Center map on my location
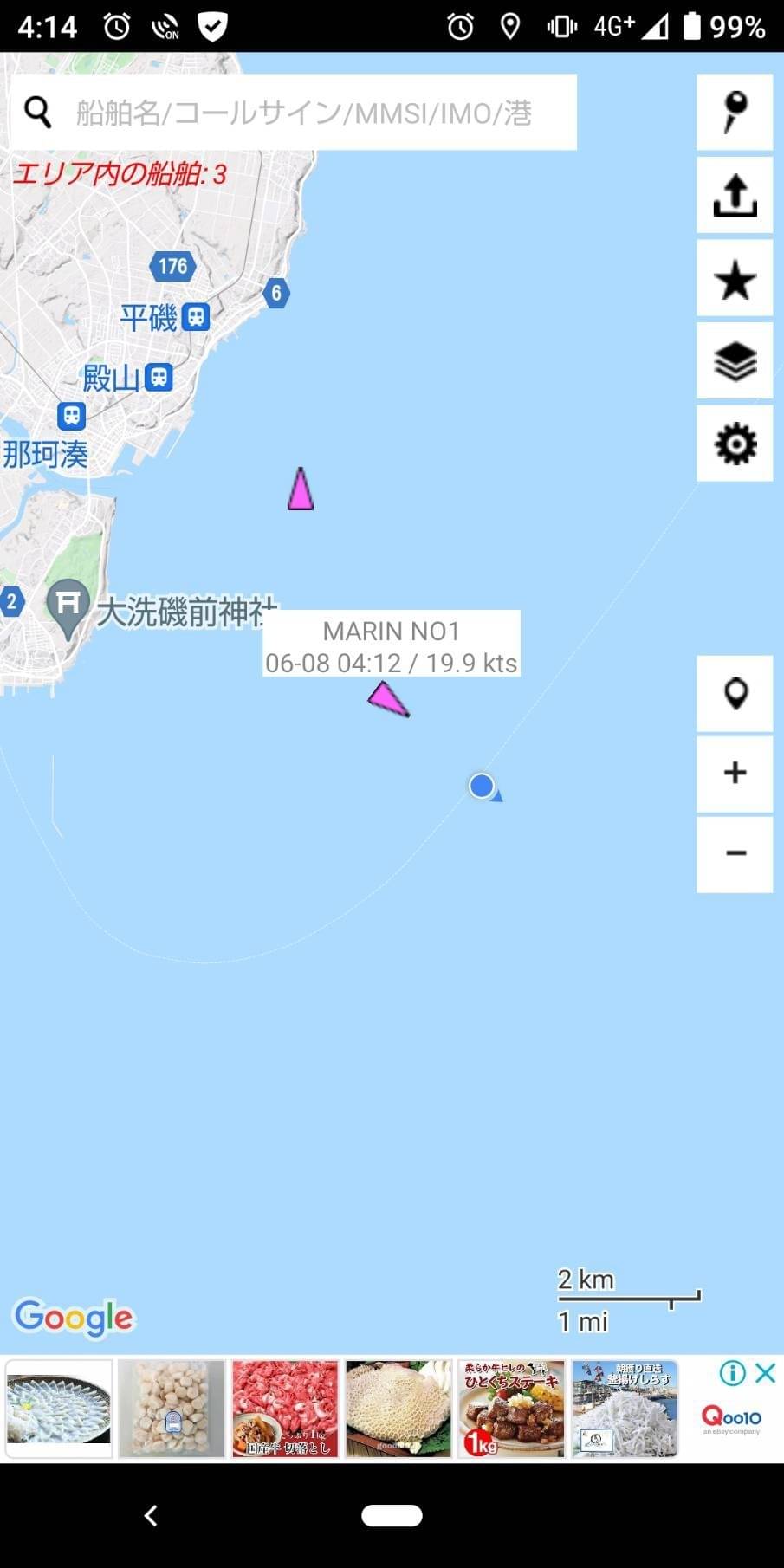The width and height of the screenshot is (784, 1568). pyautogui.click(x=735, y=694)
